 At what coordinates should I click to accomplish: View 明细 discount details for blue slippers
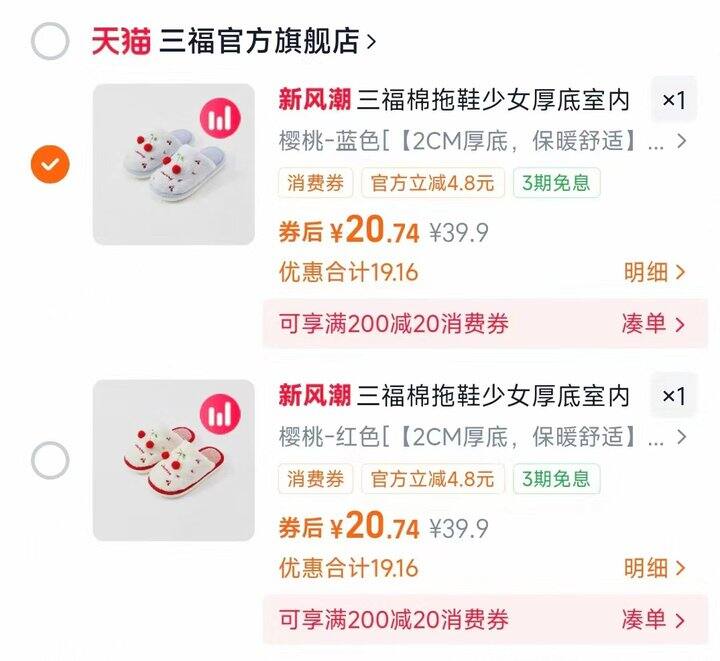(654, 272)
